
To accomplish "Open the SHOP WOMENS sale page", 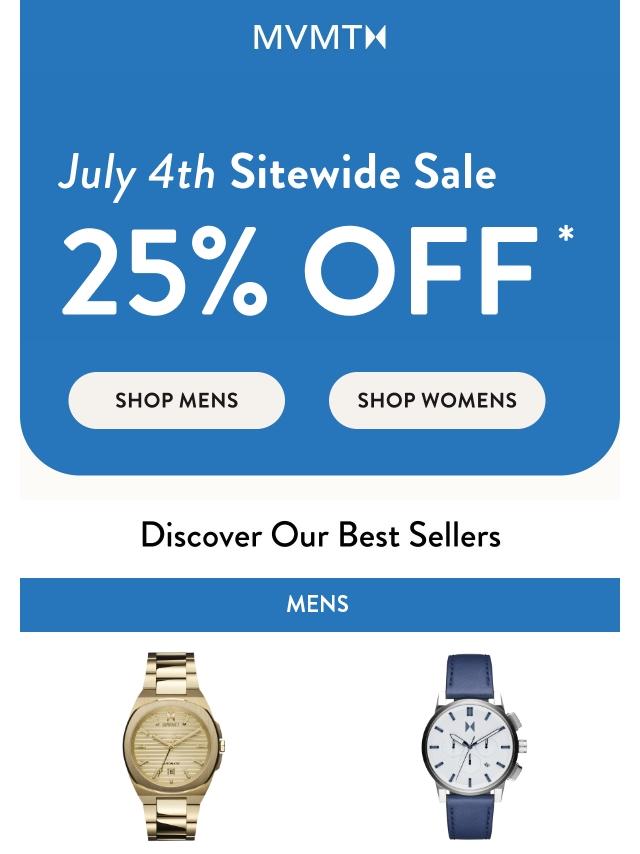I will click(437, 400).
